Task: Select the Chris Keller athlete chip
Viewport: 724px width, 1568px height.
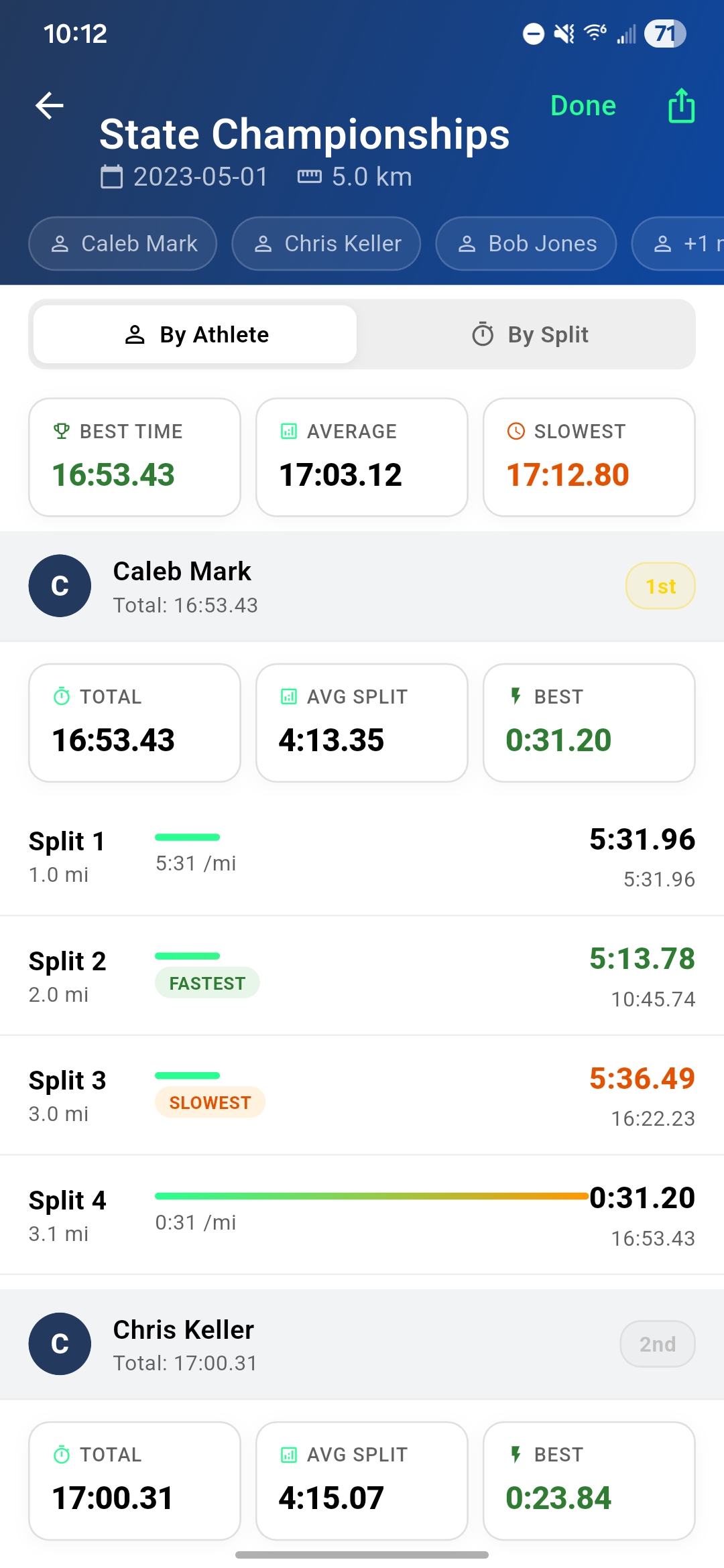Action: coord(326,243)
